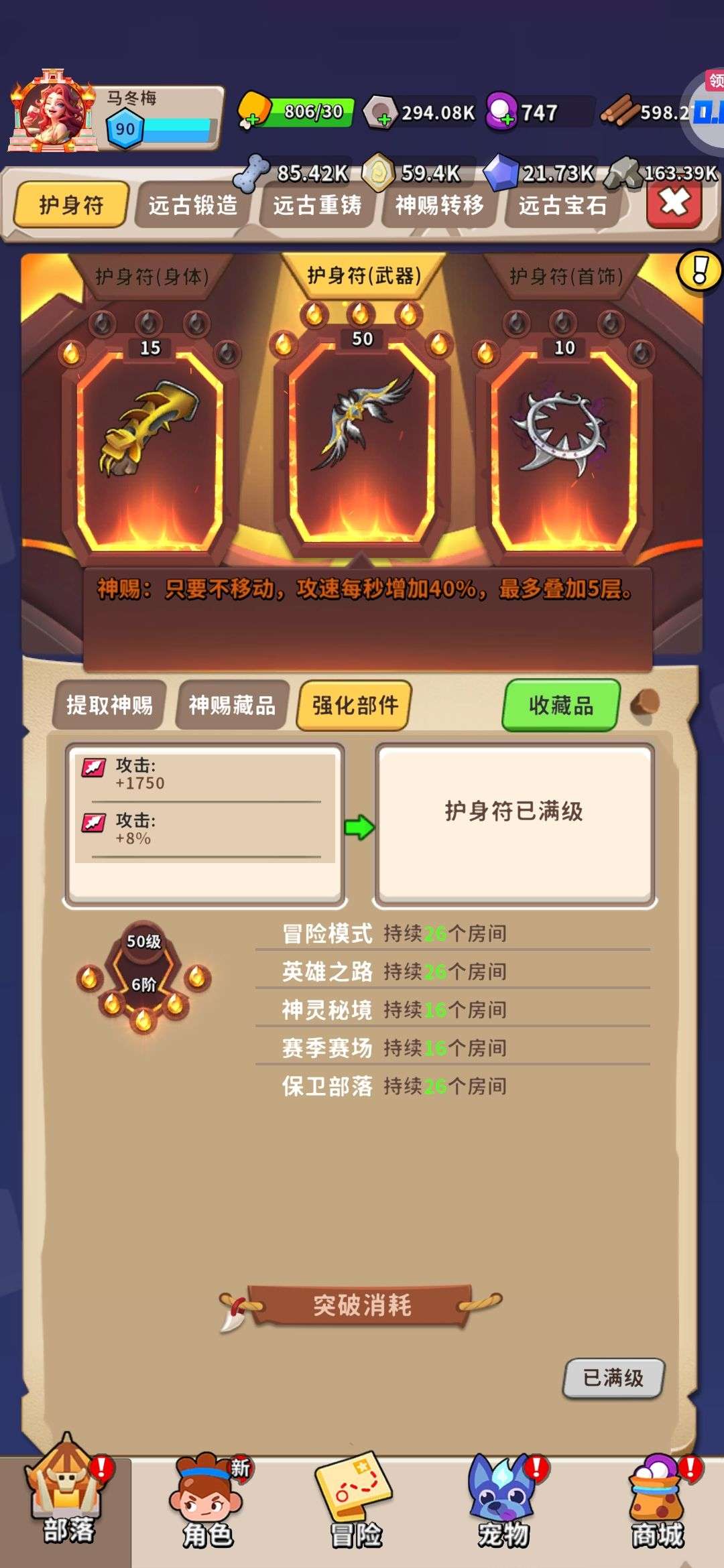Image resolution: width=724 pixels, height=1568 pixels.
Task: Open the green 收藏品 button
Action: (x=561, y=705)
